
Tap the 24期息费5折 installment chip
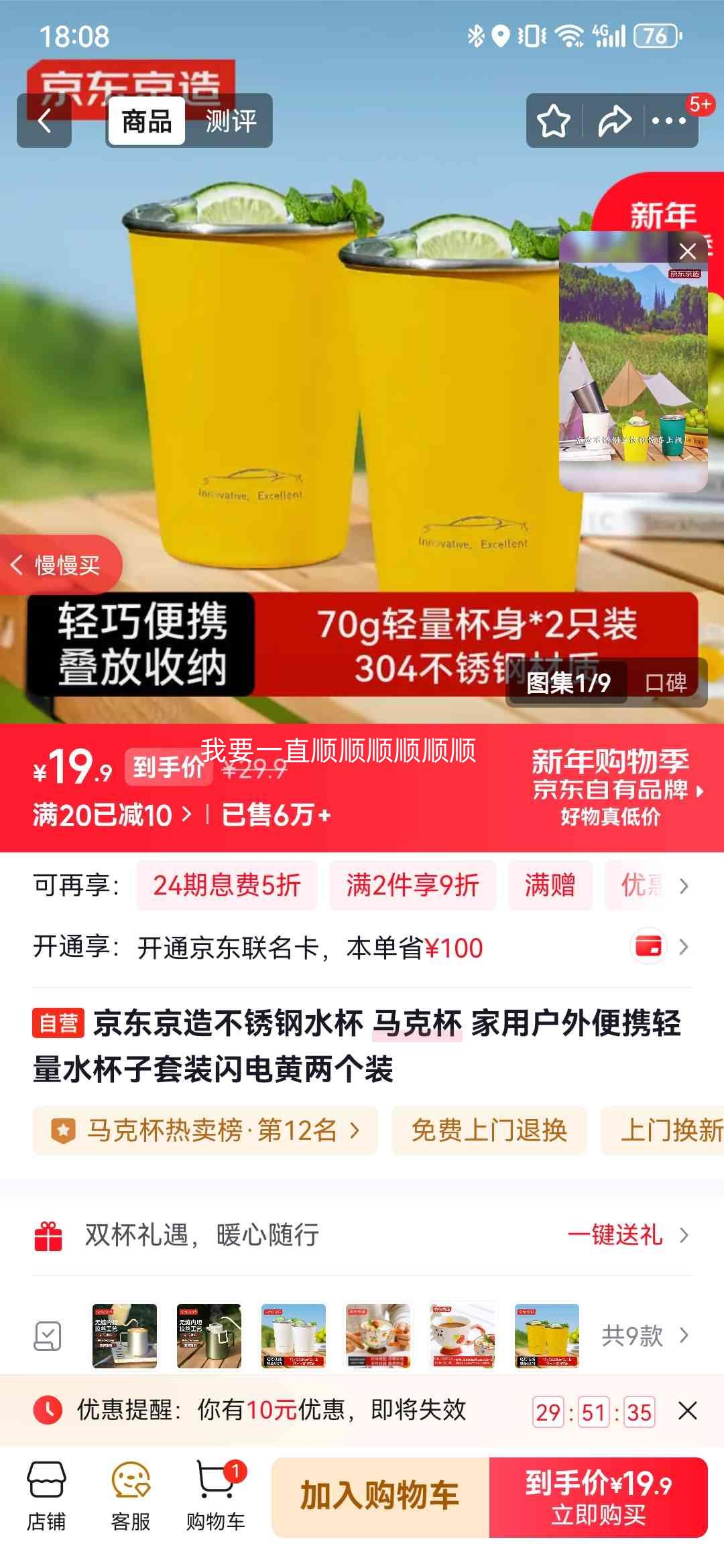(228, 885)
